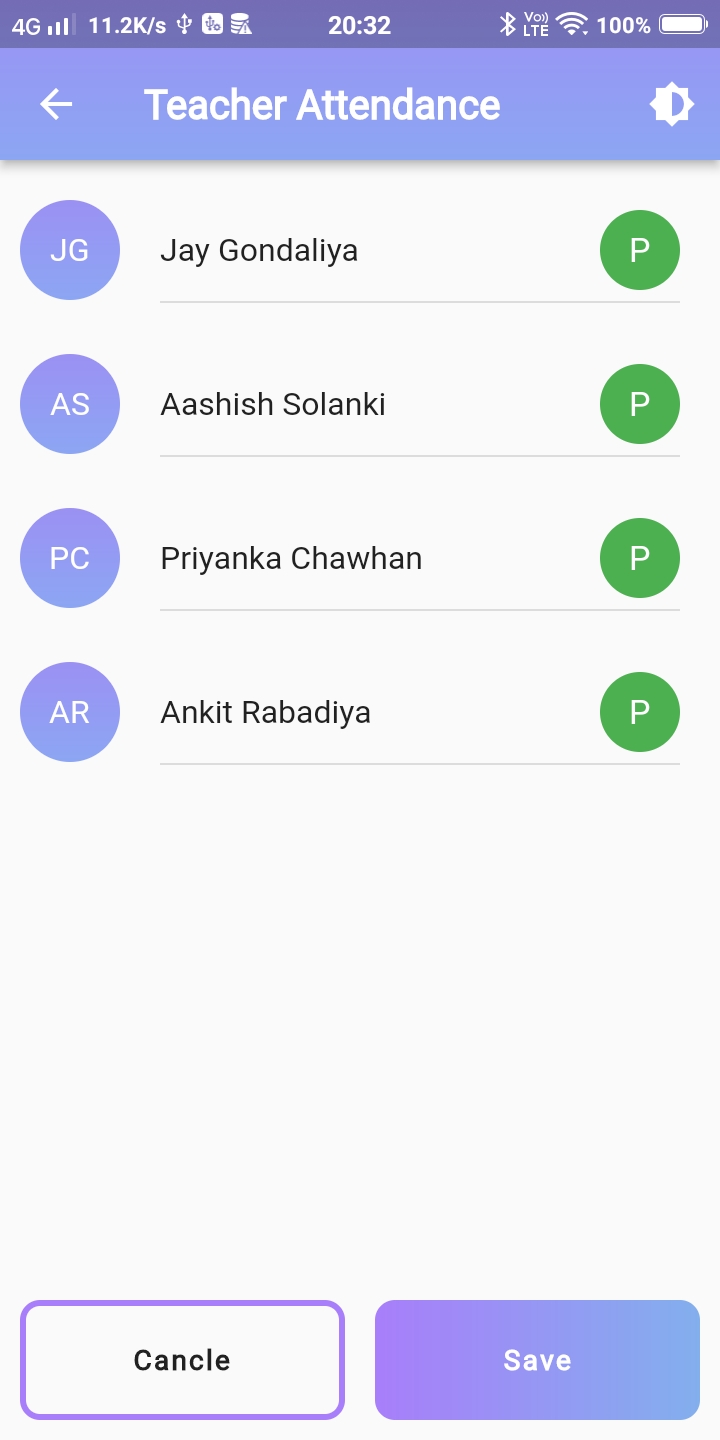Click Ankit Rabadiya's AR avatar
The height and width of the screenshot is (1440, 720).
(x=69, y=712)
